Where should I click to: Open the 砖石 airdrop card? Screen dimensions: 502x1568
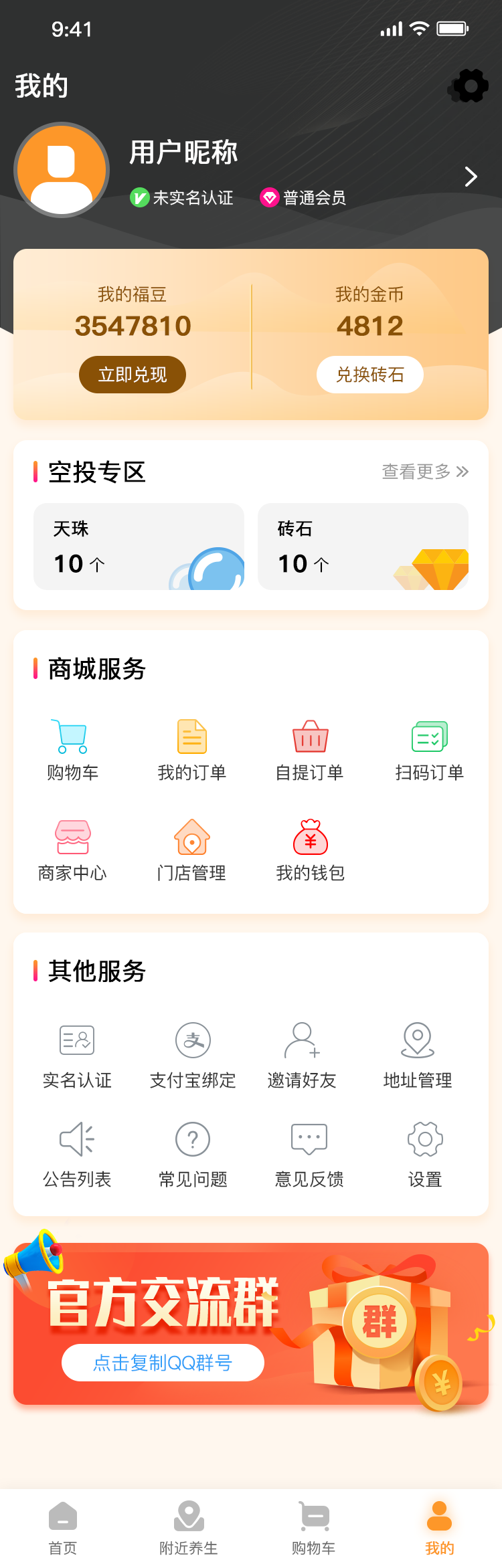pyautogui.click(x=363, y=547)
